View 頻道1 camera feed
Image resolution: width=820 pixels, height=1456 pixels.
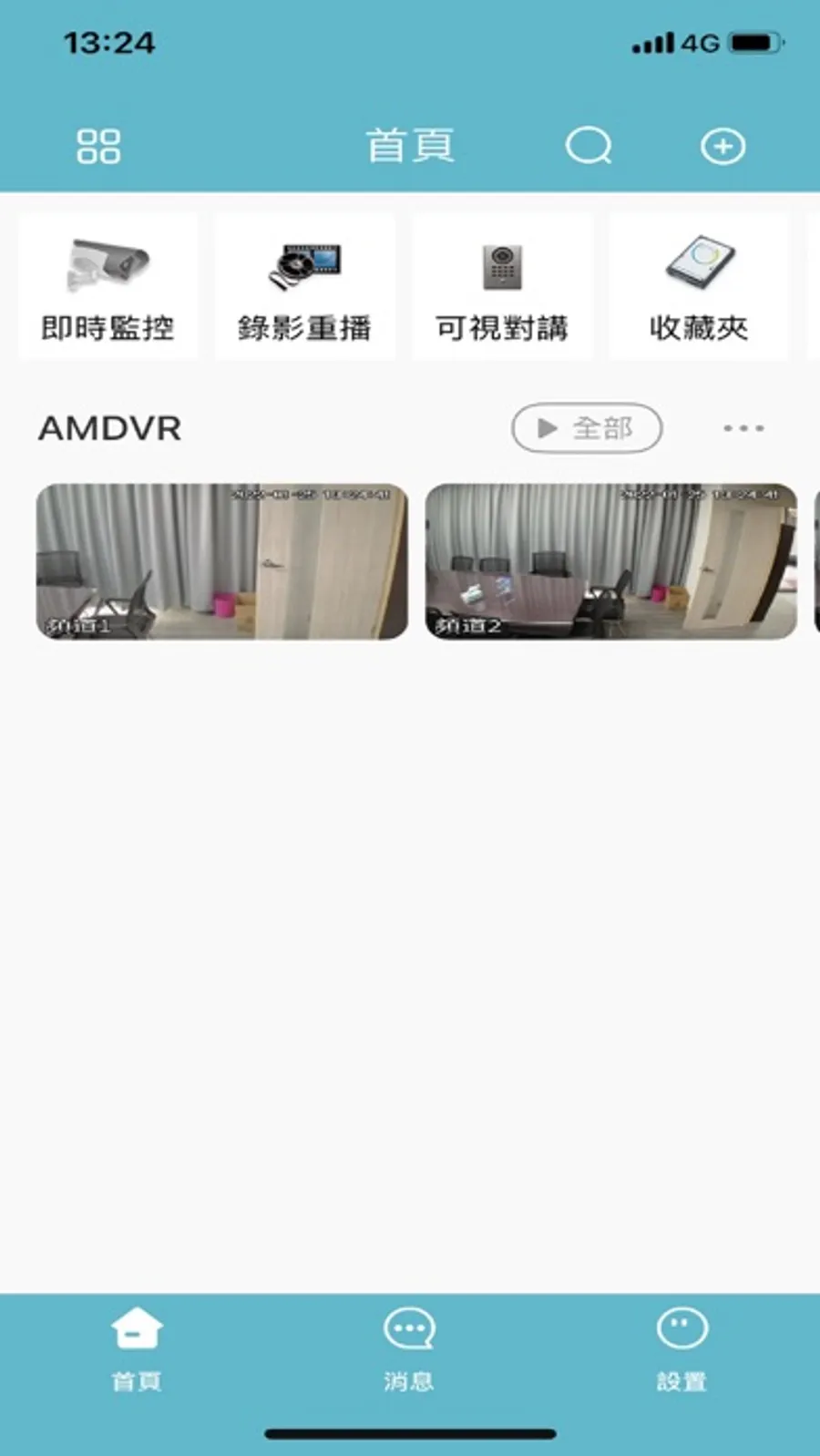[x=222, y=561]
